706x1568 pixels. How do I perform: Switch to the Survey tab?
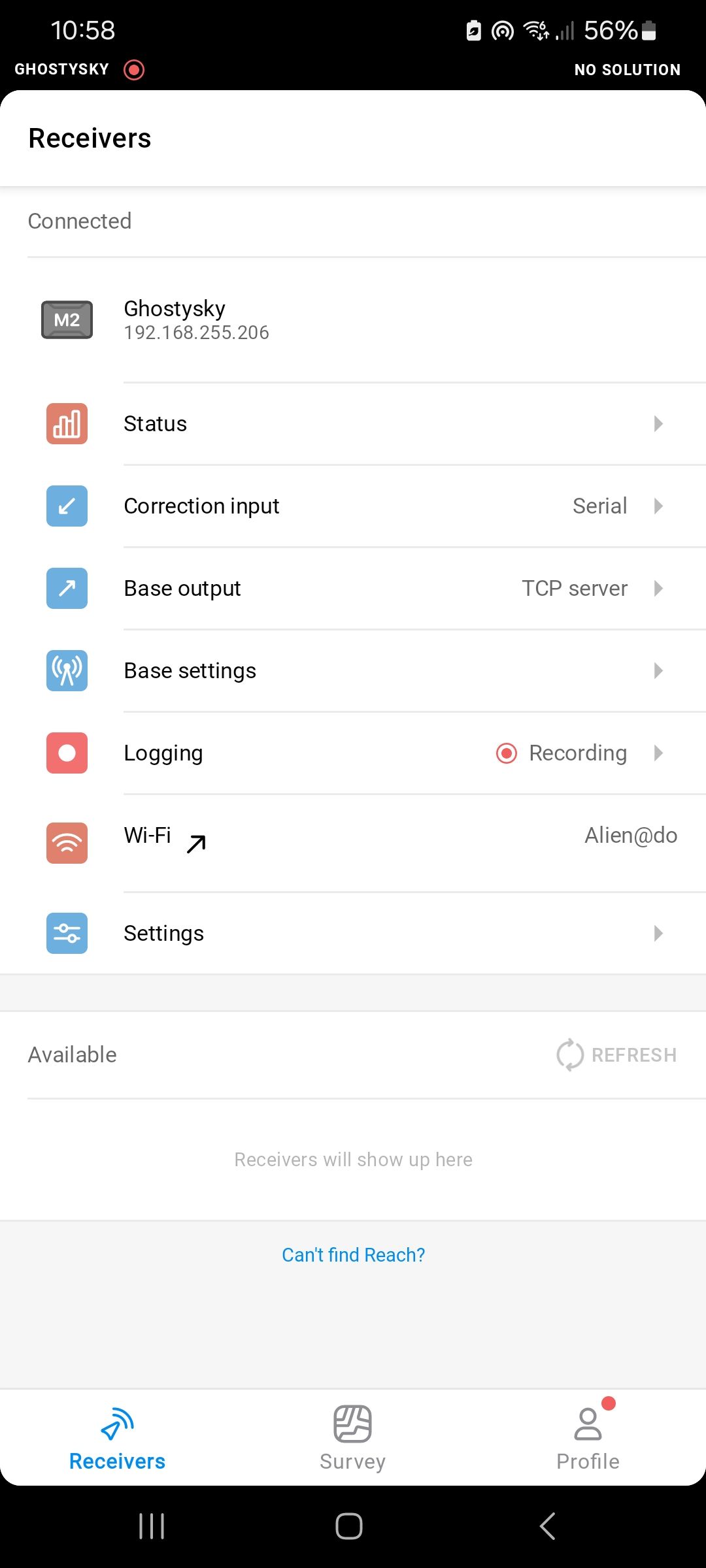[x=353, y=1439]
